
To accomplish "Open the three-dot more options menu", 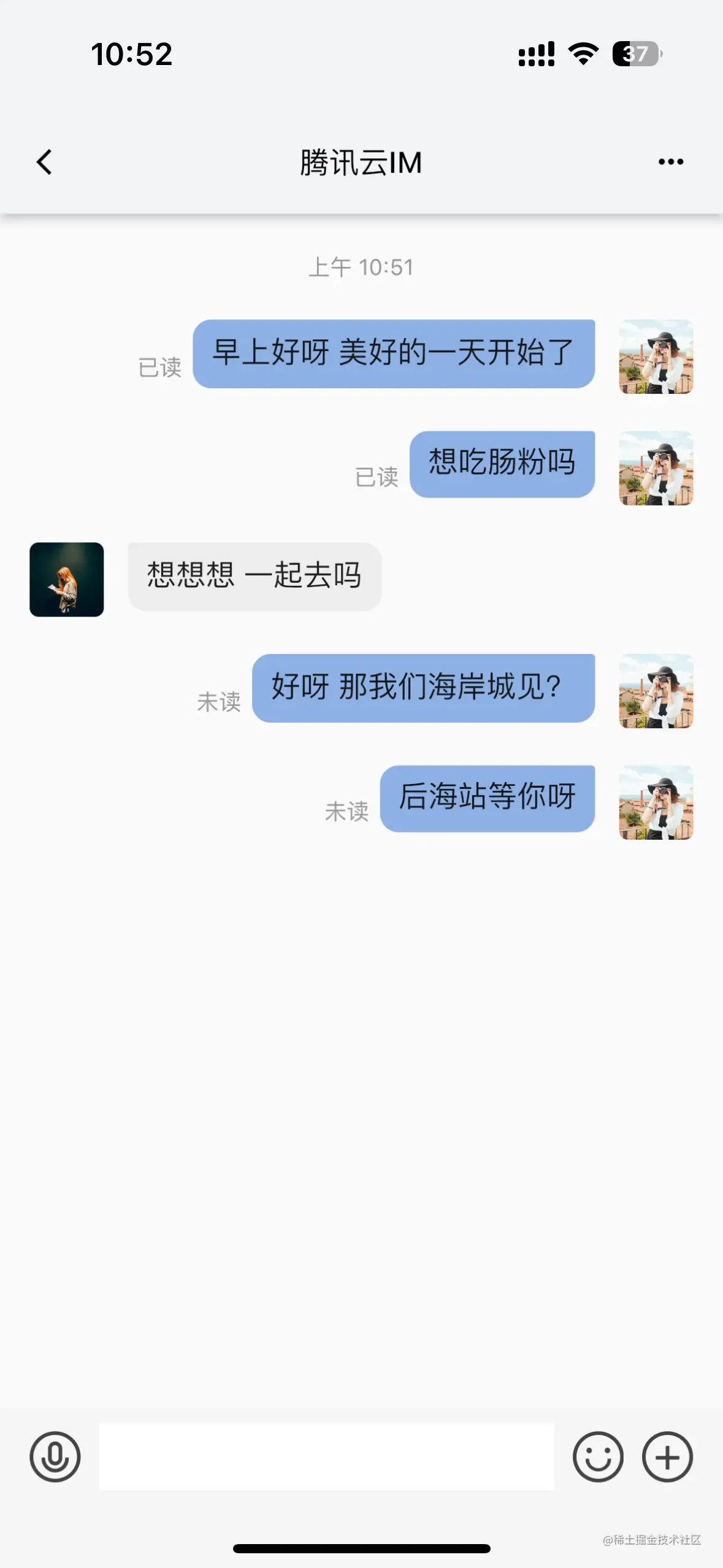I will pos(670,162).
